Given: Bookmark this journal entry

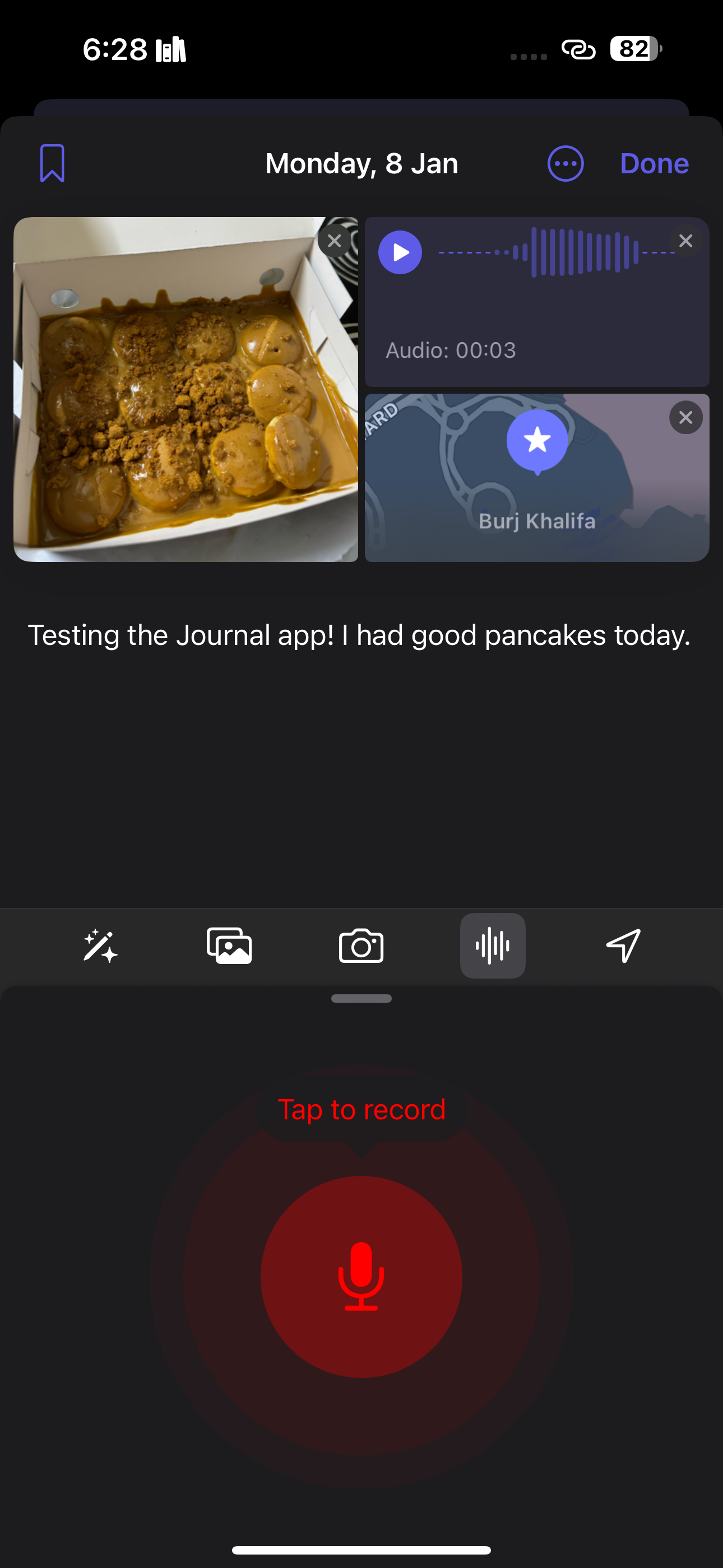Looking at the screenshot, I should click(x=52, y=163).
